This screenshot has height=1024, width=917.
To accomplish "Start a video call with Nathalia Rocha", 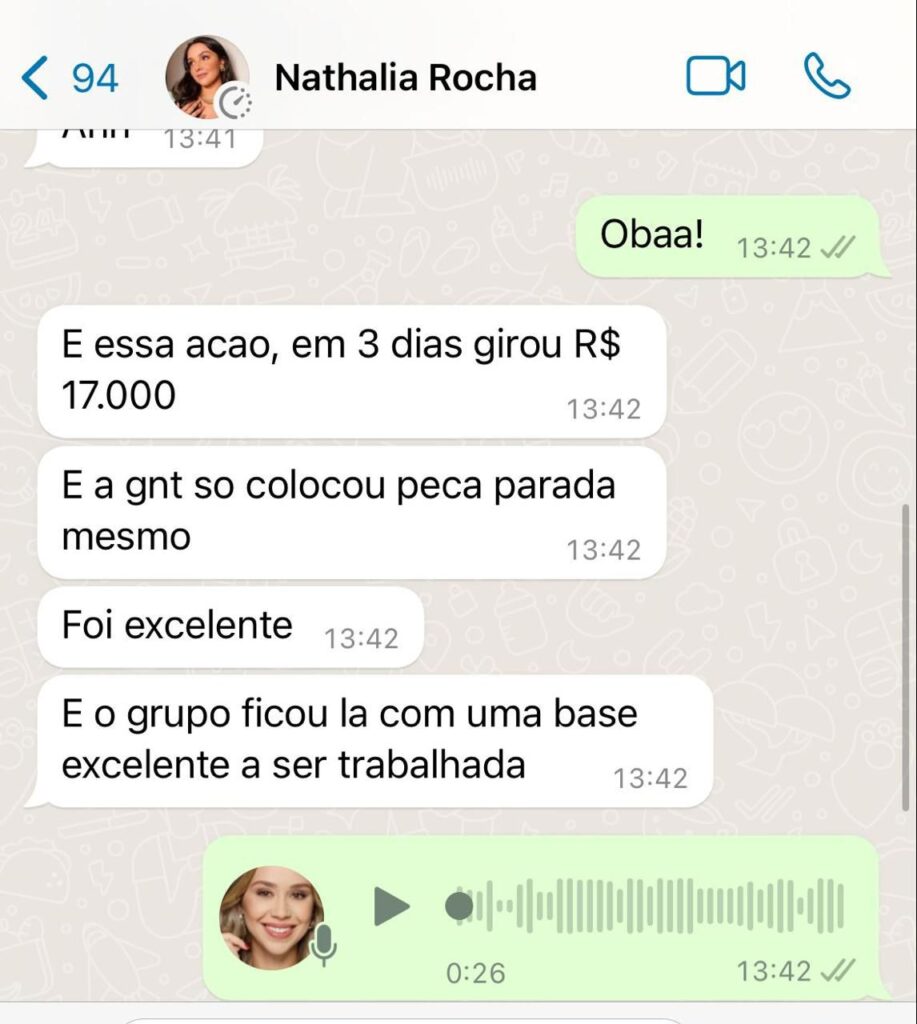I will [x=715, y=77].
